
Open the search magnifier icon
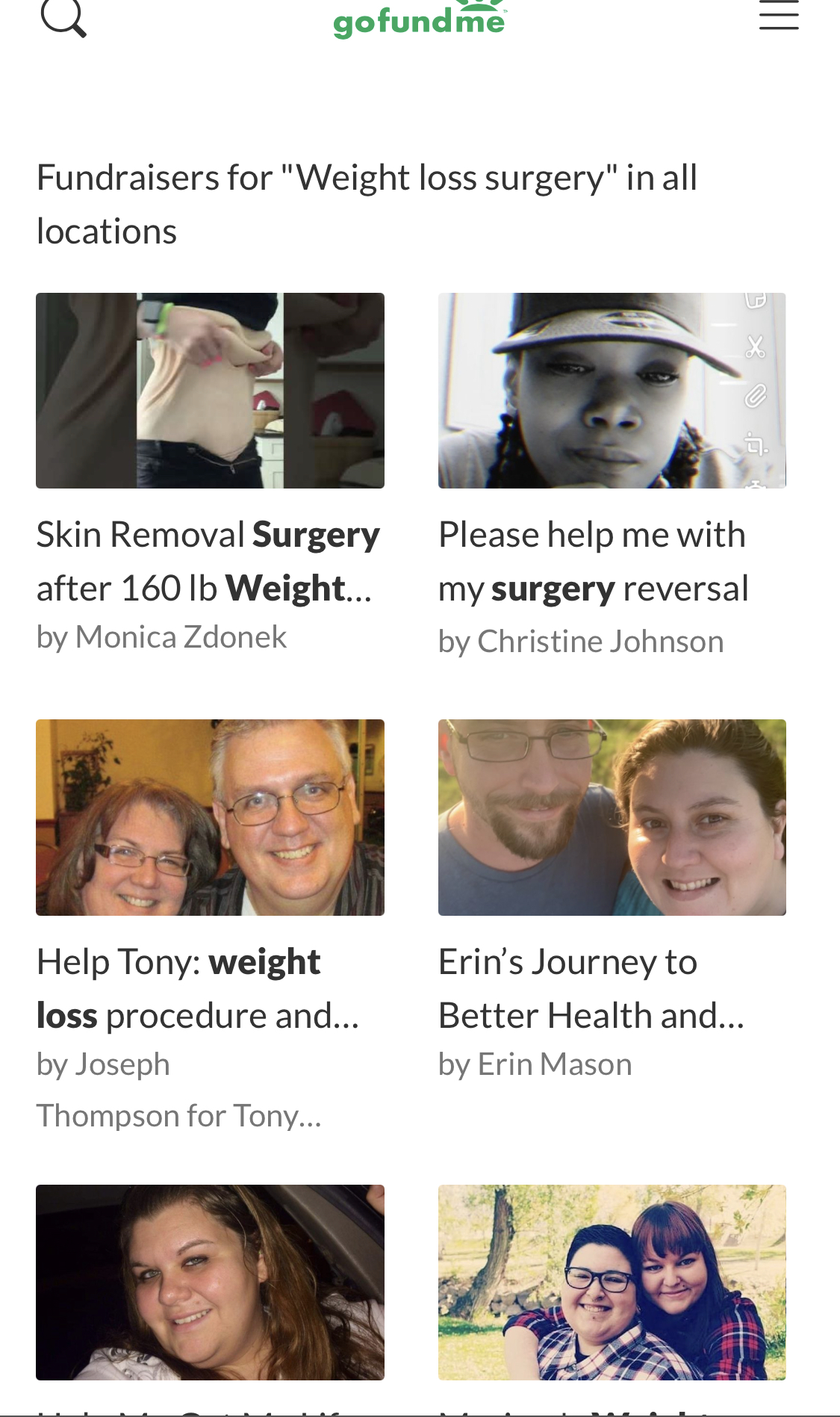tap(63, 16)
